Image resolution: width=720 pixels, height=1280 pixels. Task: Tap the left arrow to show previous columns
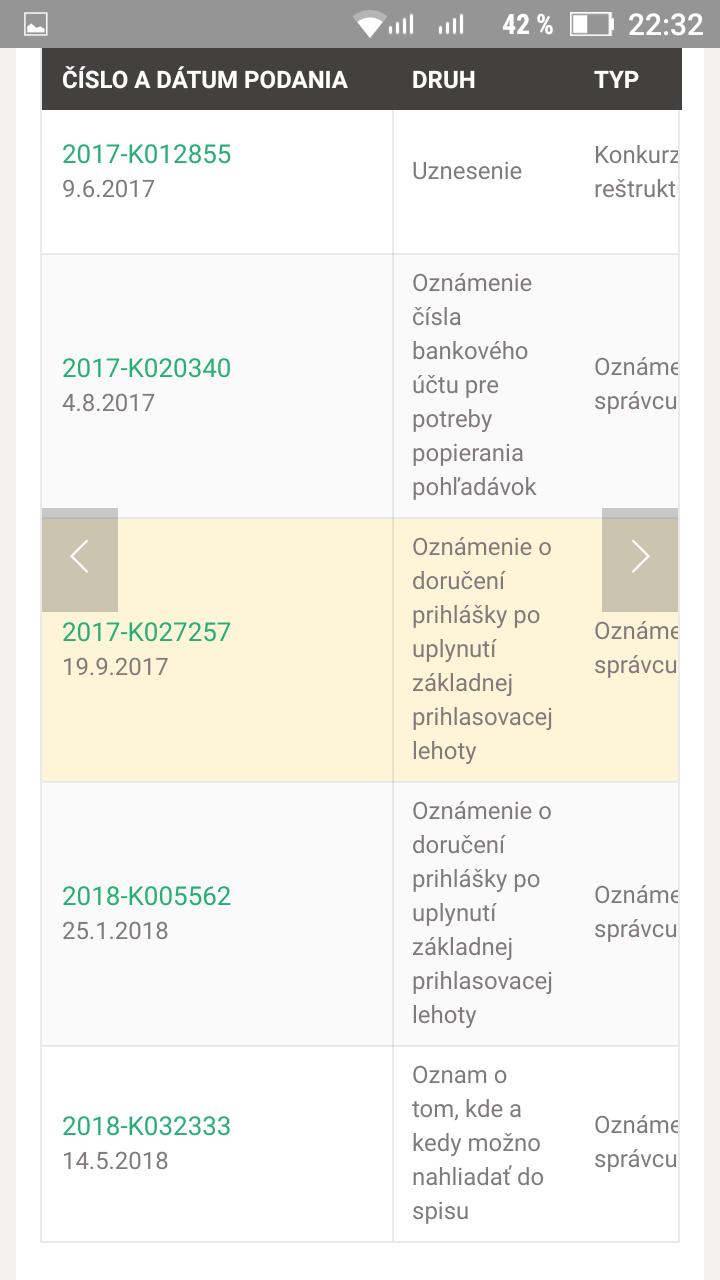(x=80, y=558)
